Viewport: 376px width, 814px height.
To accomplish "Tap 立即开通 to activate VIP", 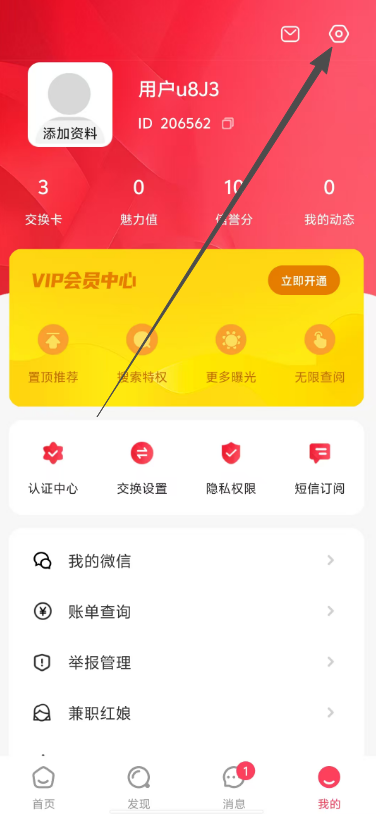I will pos(304,281).
